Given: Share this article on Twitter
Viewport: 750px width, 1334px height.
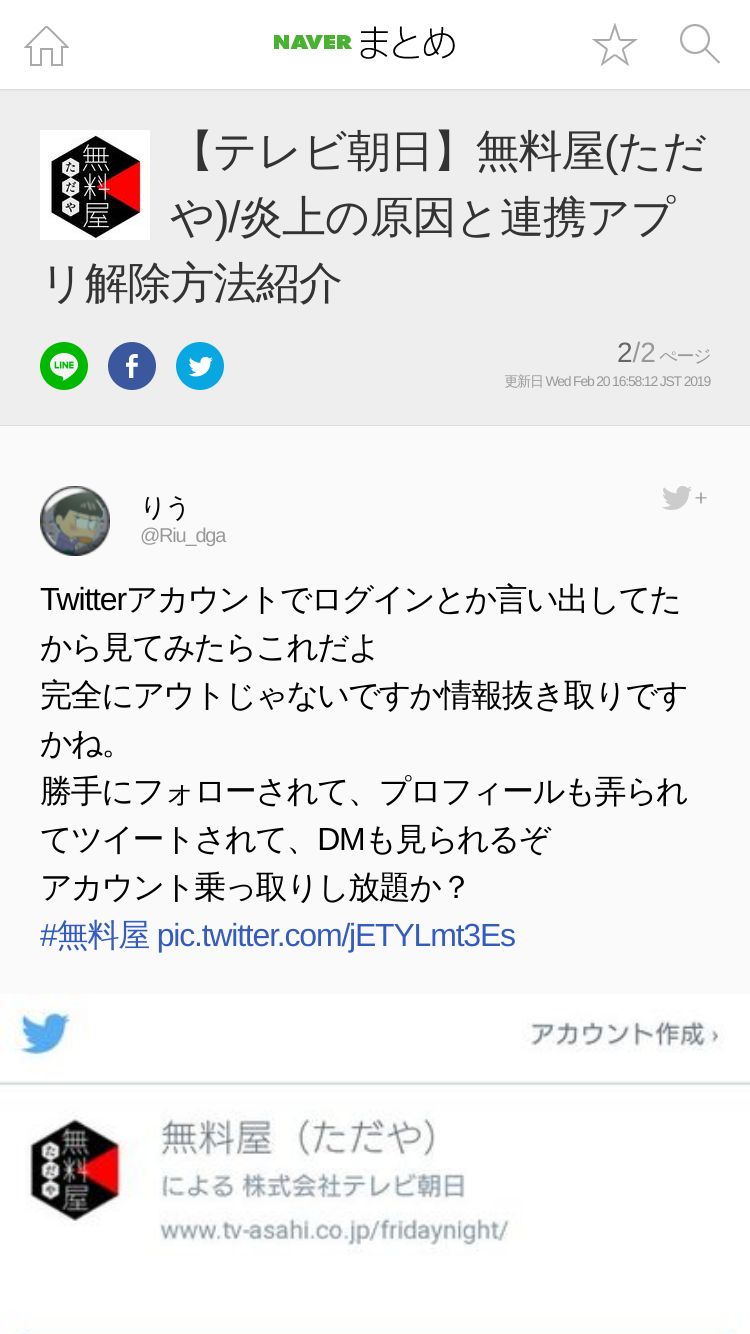Looking at the screenshot, I should pos(200,366).
